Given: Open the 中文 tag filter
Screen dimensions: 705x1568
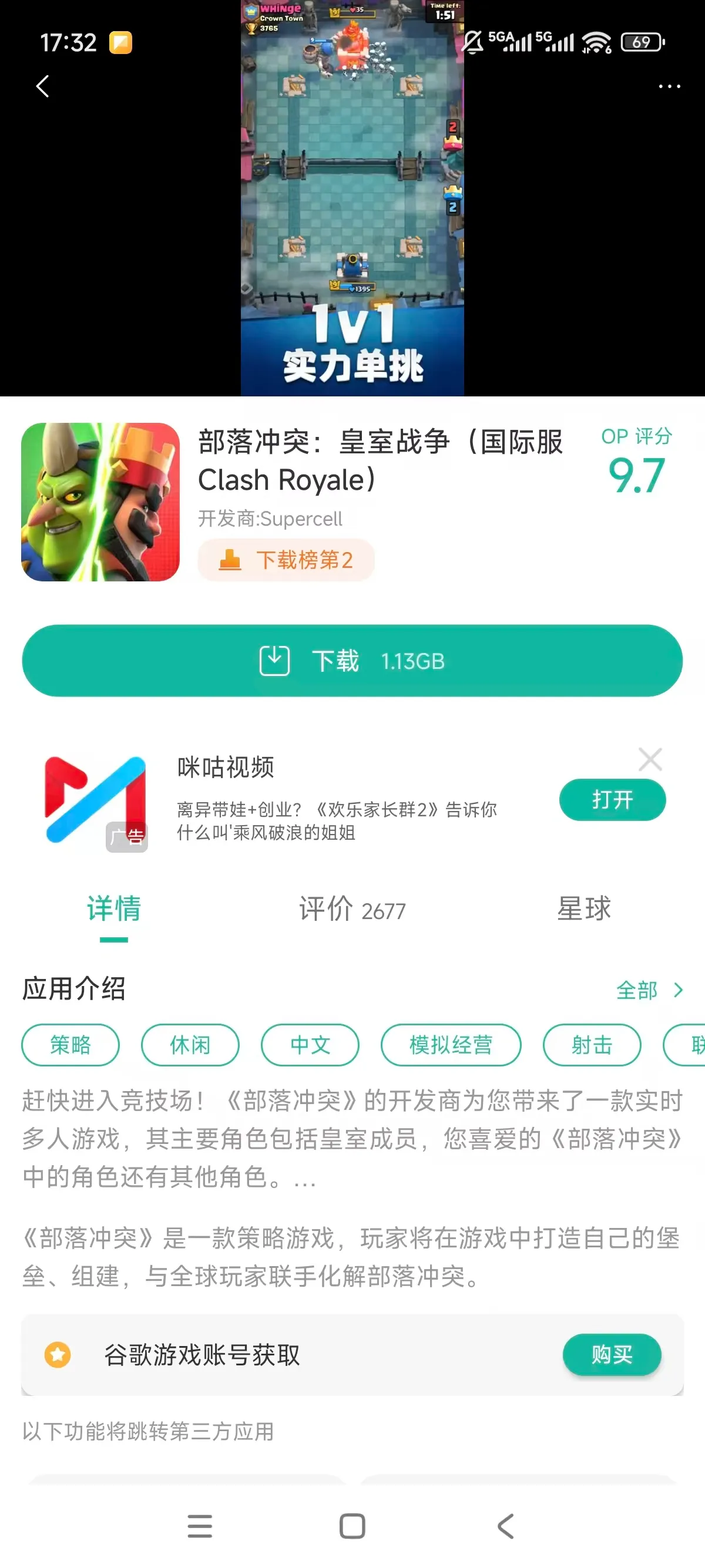Looking at the screenshot, I should click(x=310, y=1045).
